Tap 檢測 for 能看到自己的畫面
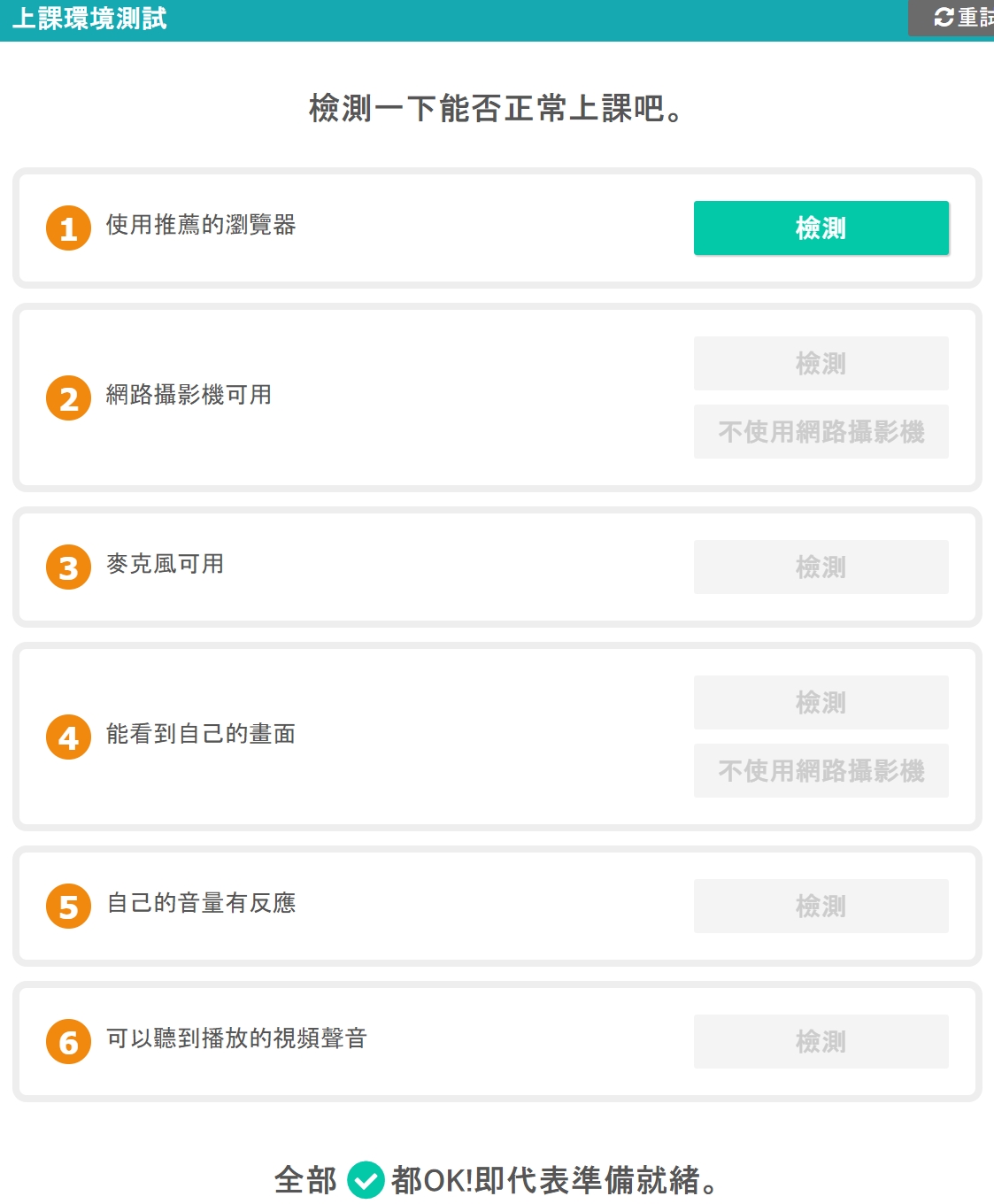Image resolution: width=994 pixels, height=1204 pixels. 821,702
